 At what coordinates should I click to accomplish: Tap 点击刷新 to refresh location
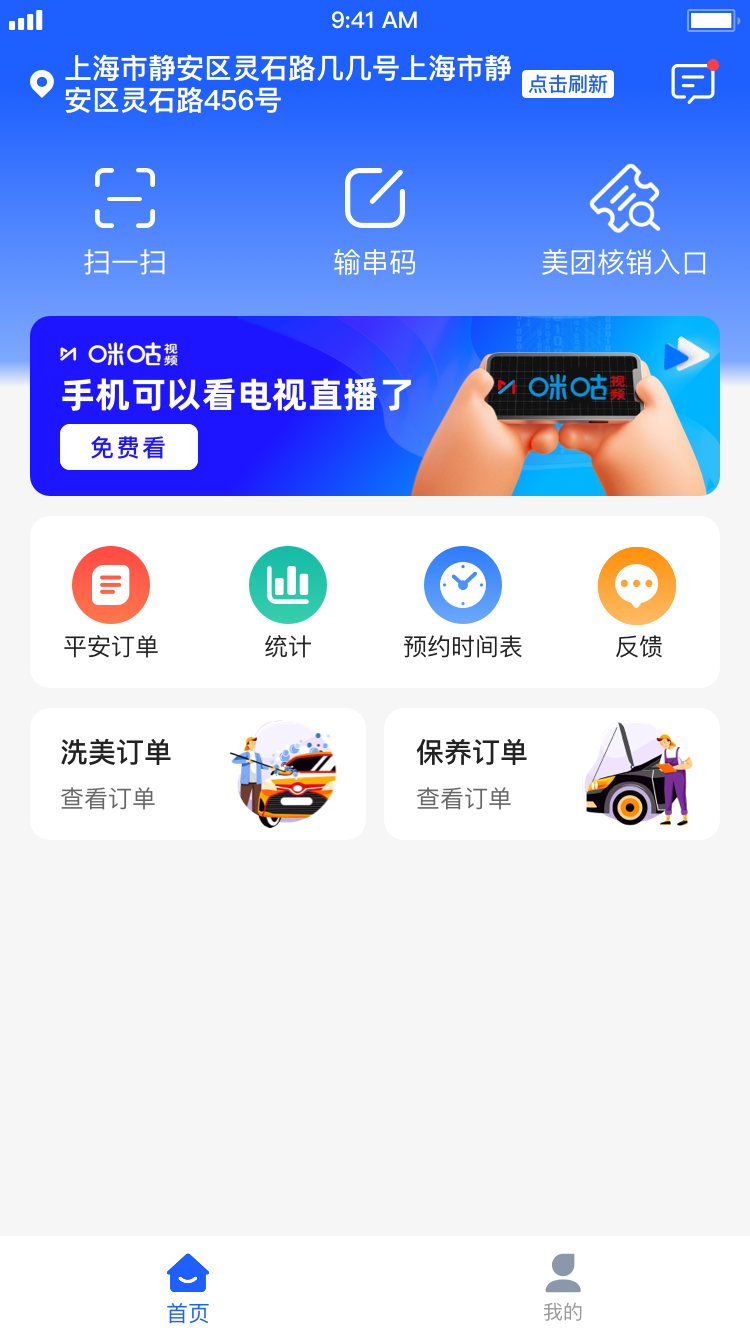click(568, 85)
